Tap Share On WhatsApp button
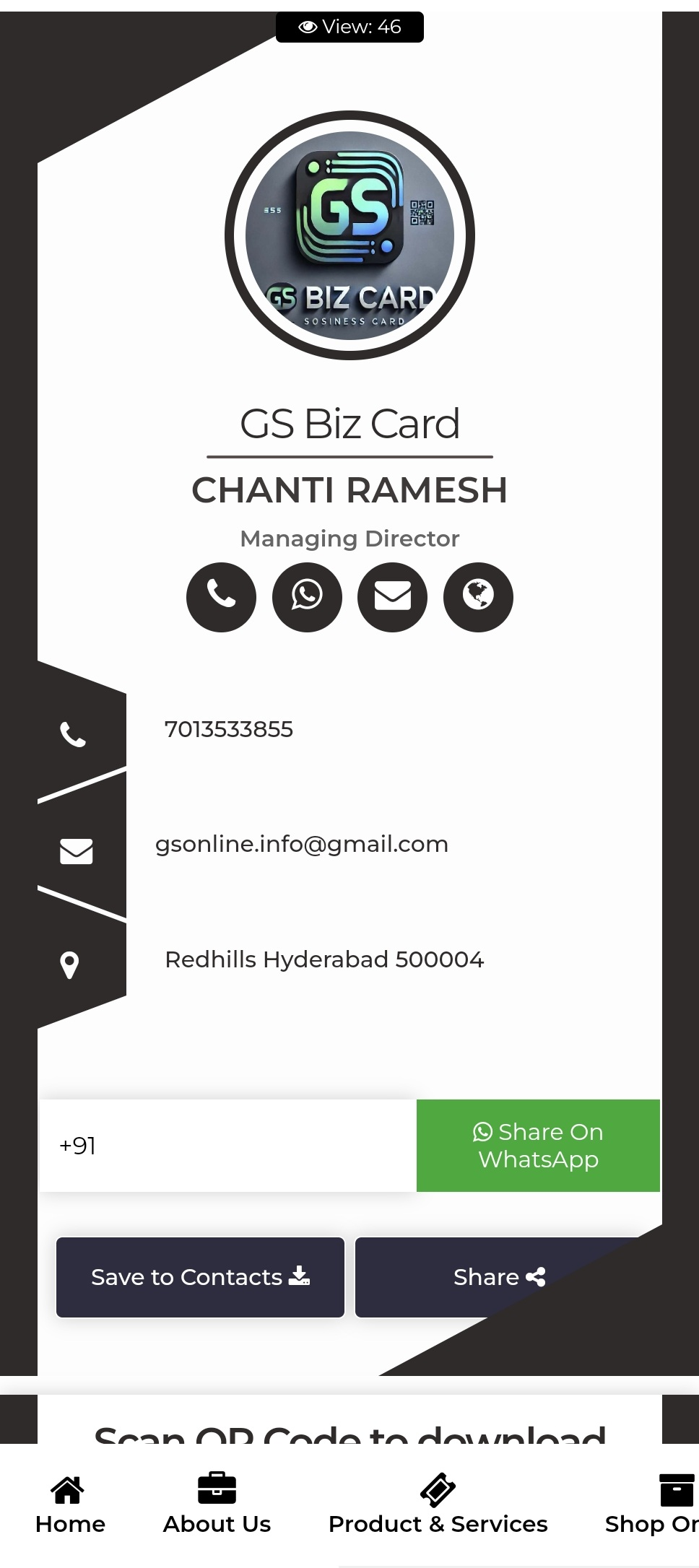This screenshot has height=1568, width=699. (x=538, y=1146)
